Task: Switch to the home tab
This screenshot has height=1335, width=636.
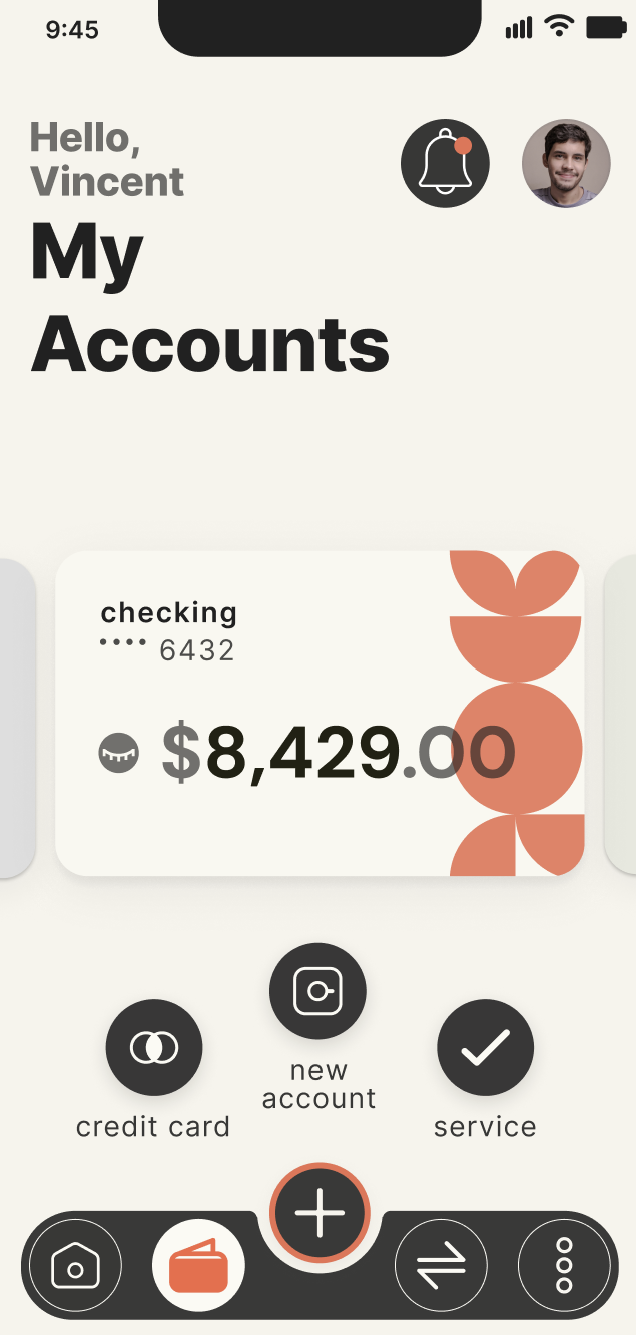Action: tap(75, 1266)
